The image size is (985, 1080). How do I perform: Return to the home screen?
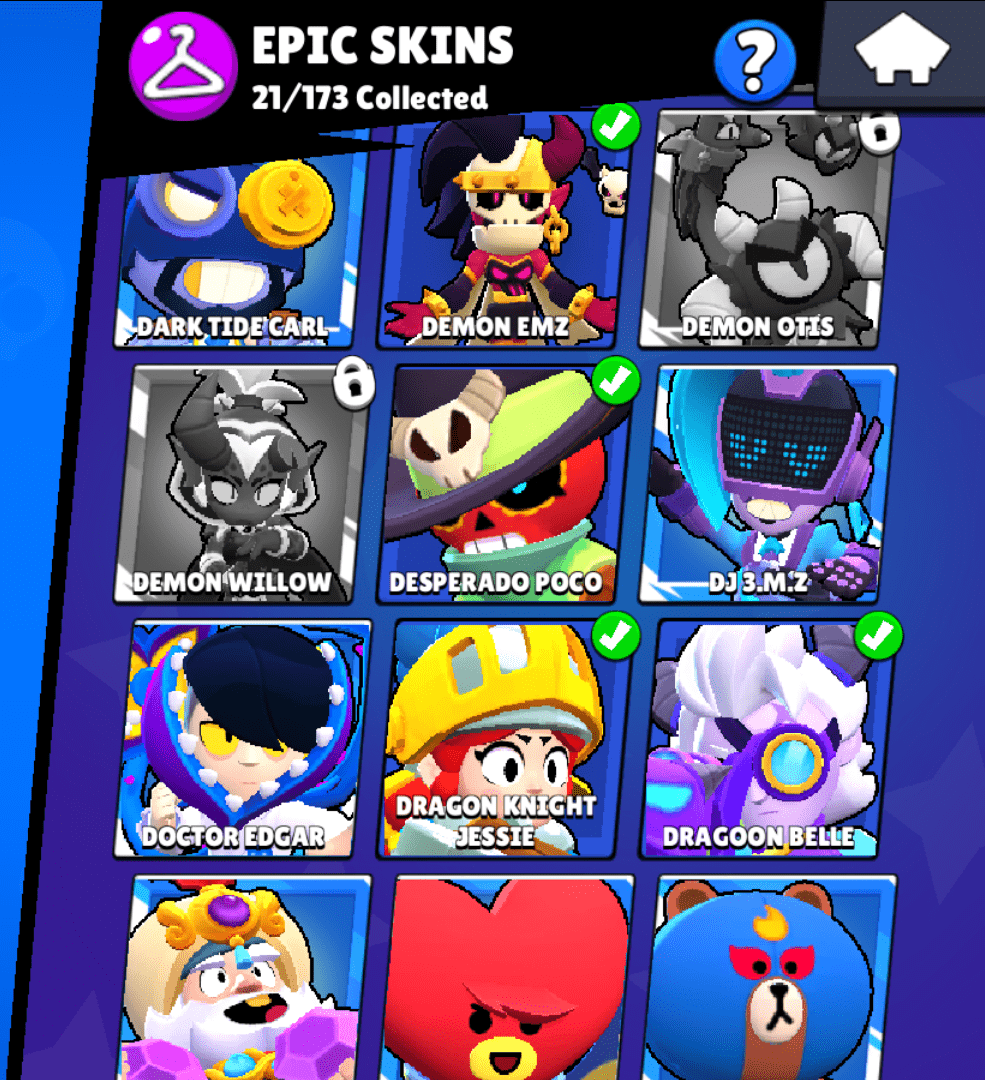pos(902,53)
